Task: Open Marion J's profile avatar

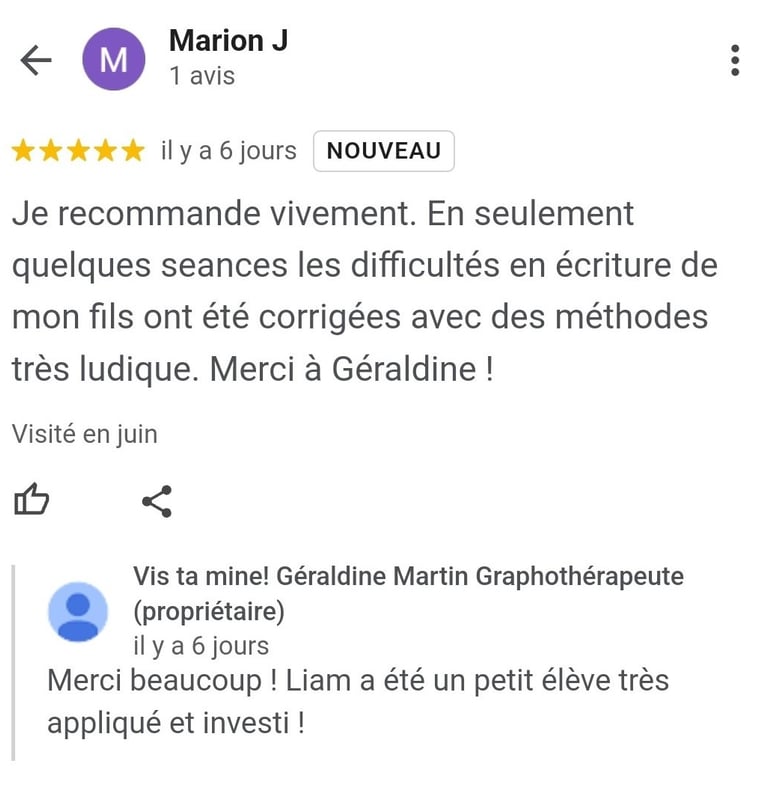Action: (114, 60)
